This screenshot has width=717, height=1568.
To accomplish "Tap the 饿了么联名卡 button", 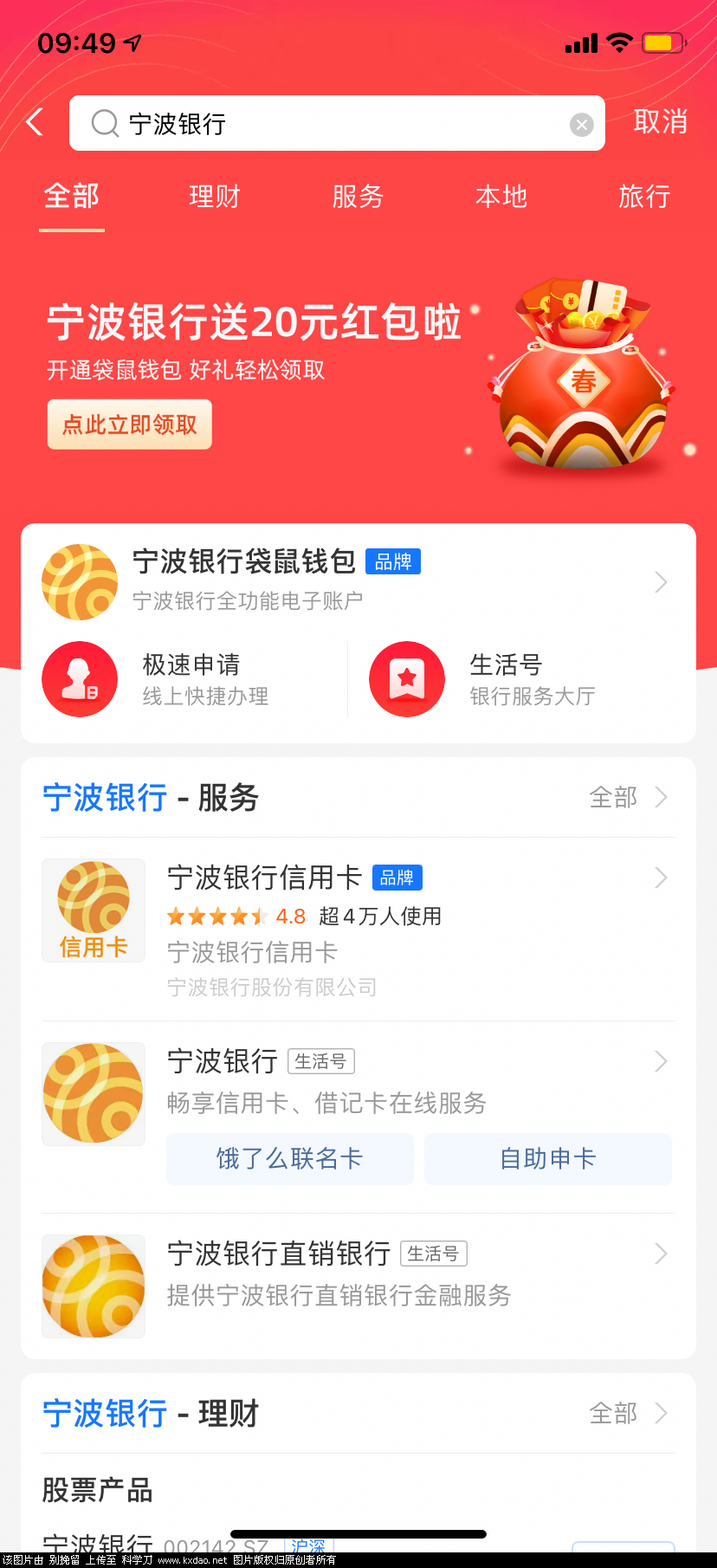I will (290, 1159).
